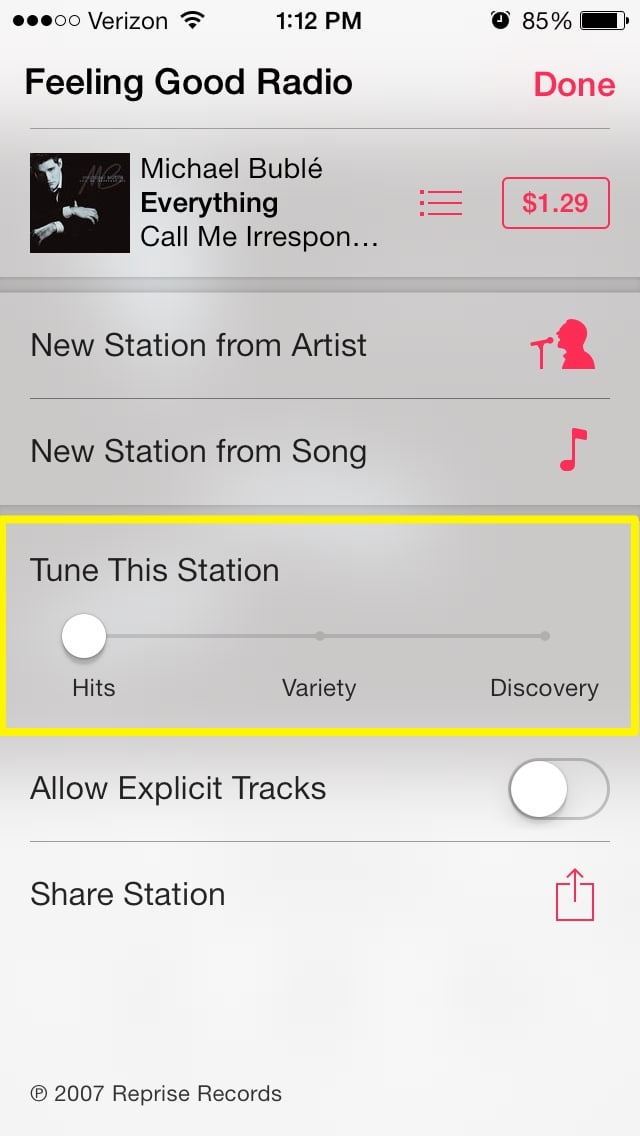The width and height of the screenshot is (640, 1136).
Task: Open the track list icon
Action: pyautogui.click(x=441, y=203)
